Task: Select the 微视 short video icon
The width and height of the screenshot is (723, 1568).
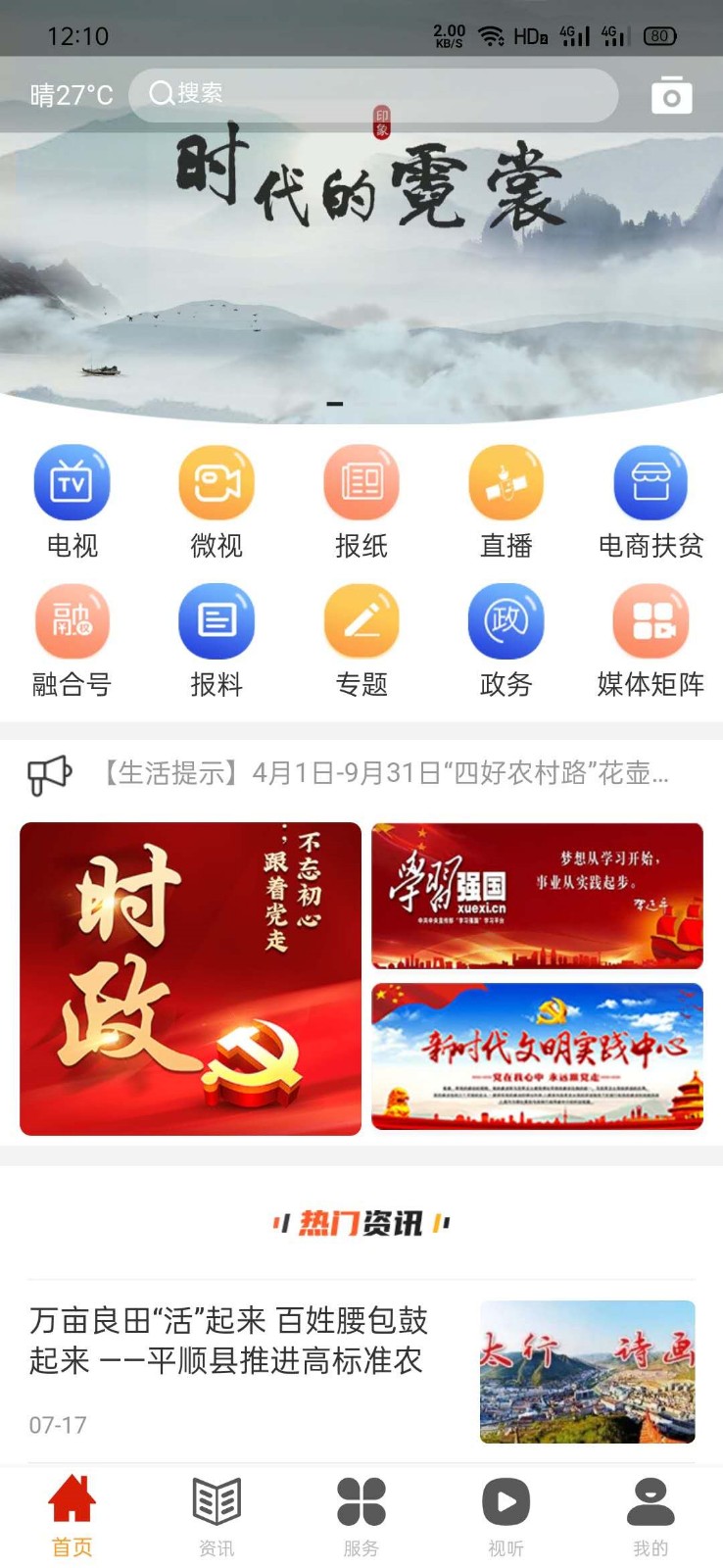Action: [x=217, y=482]
